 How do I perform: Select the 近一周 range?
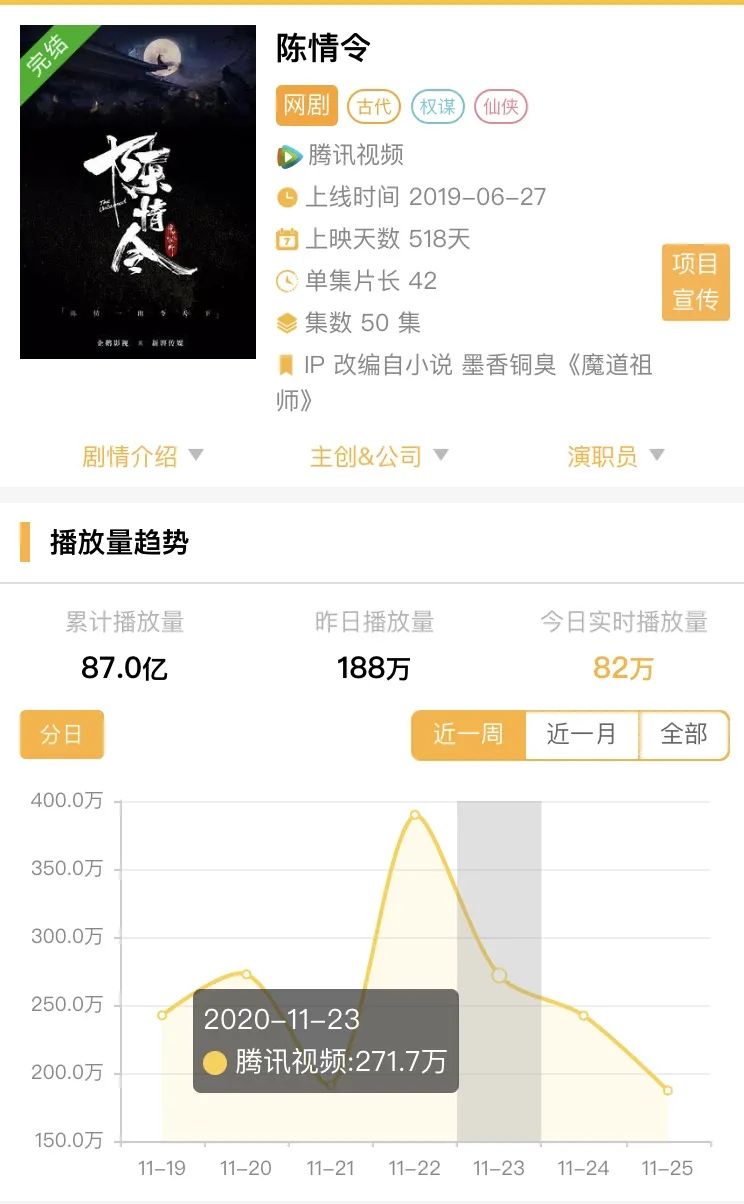pos(468,735)
